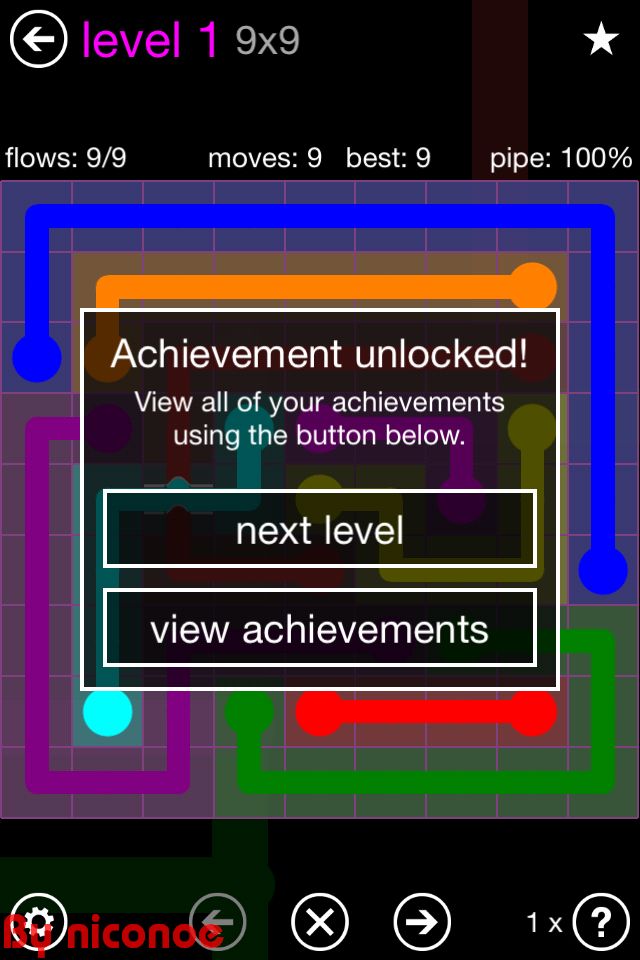Reset the board with the X button
The width and height of the screenshot is (640, 960).
click(320, 921)
